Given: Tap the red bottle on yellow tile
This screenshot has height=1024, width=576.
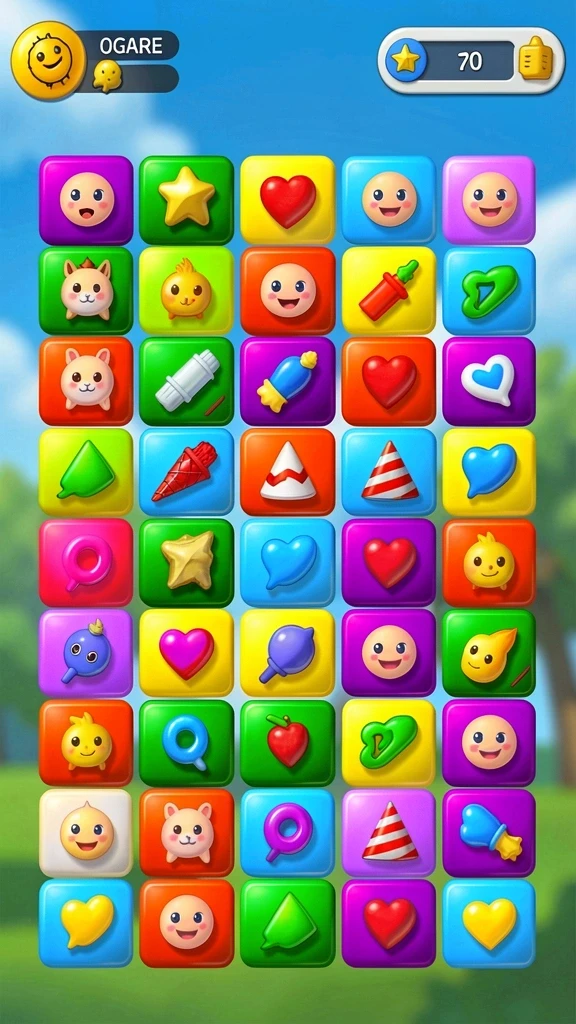Looking at the screenshot, I should pyautogui.click(x=389, y=291).
